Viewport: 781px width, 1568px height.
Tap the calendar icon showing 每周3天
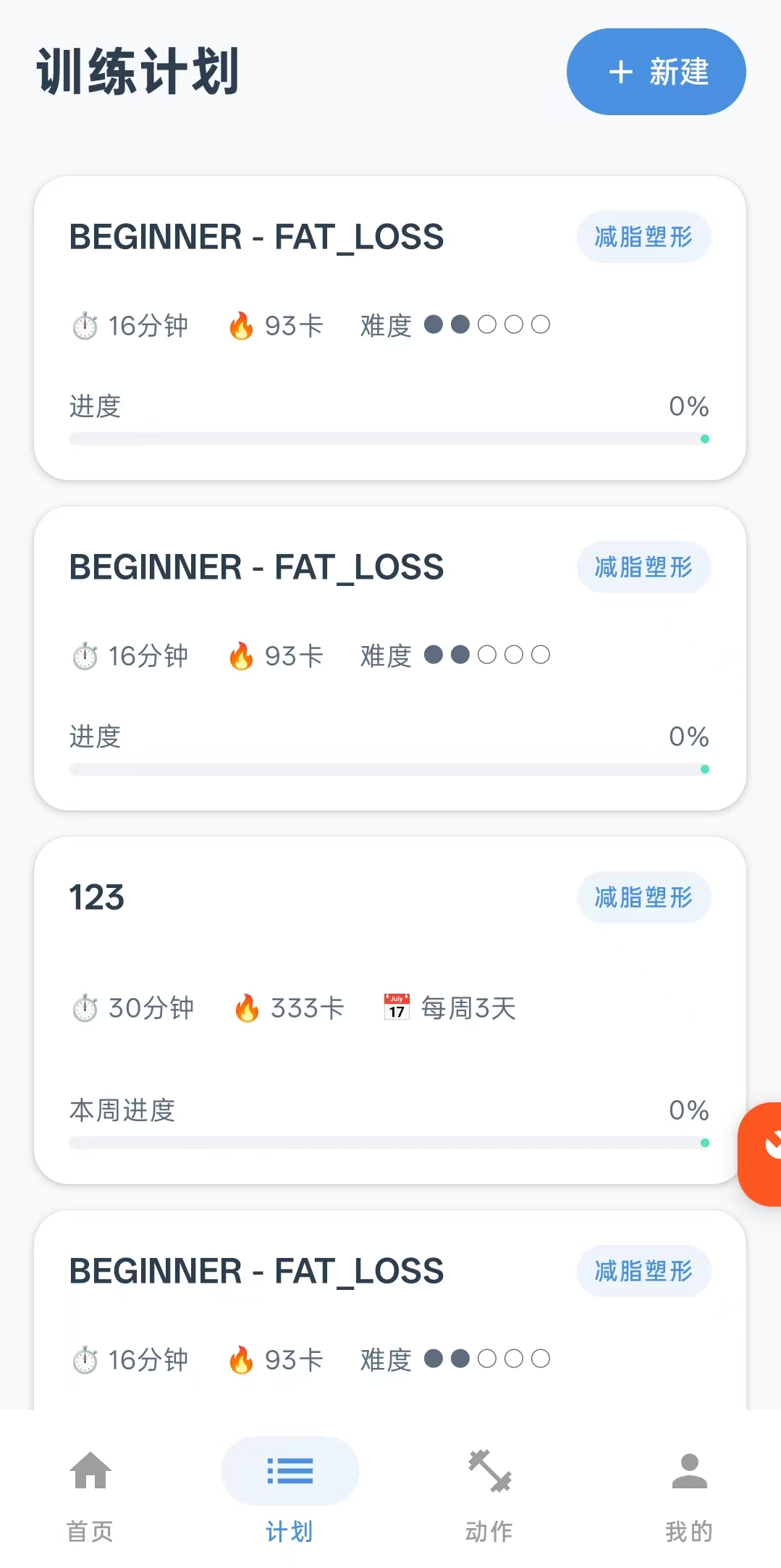(394, 1007)
